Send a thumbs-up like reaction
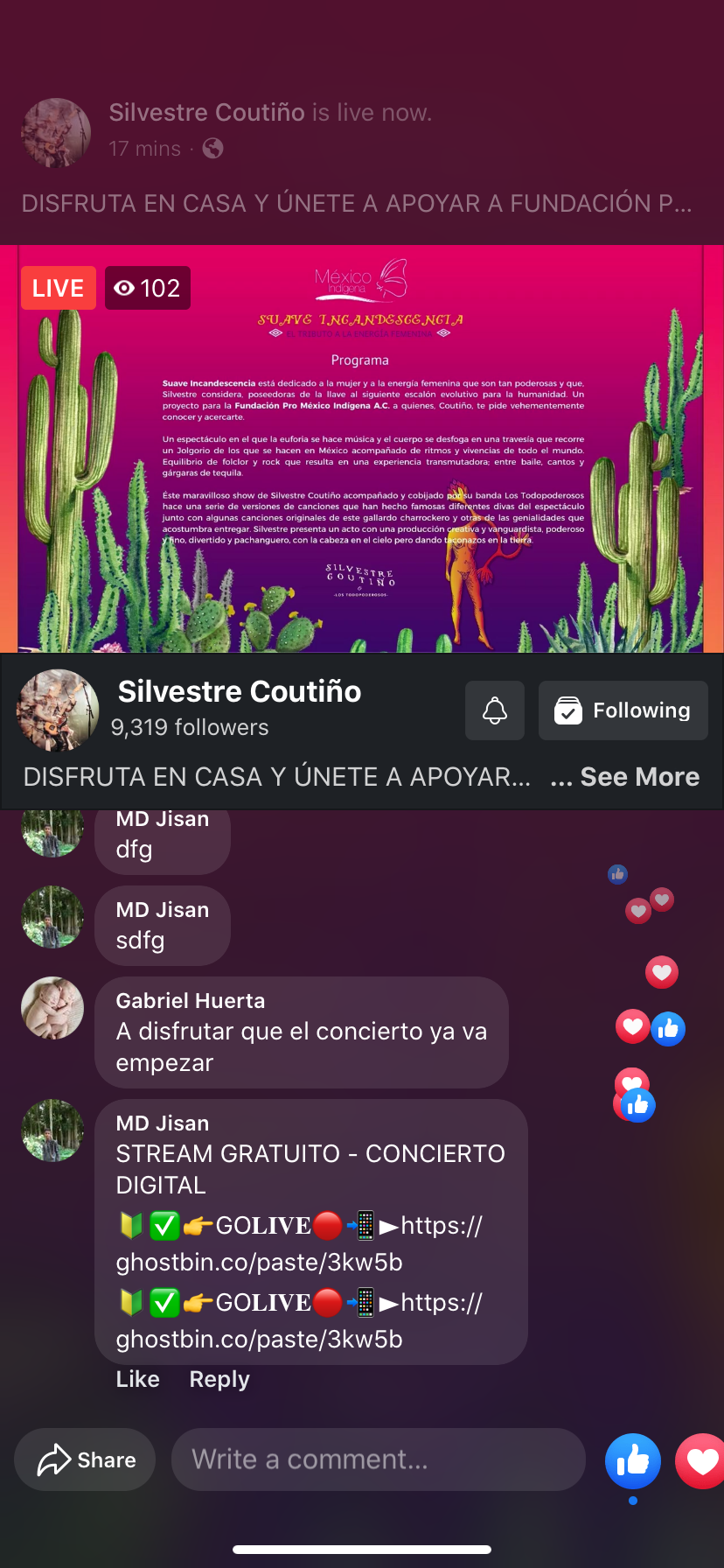 632,1461
